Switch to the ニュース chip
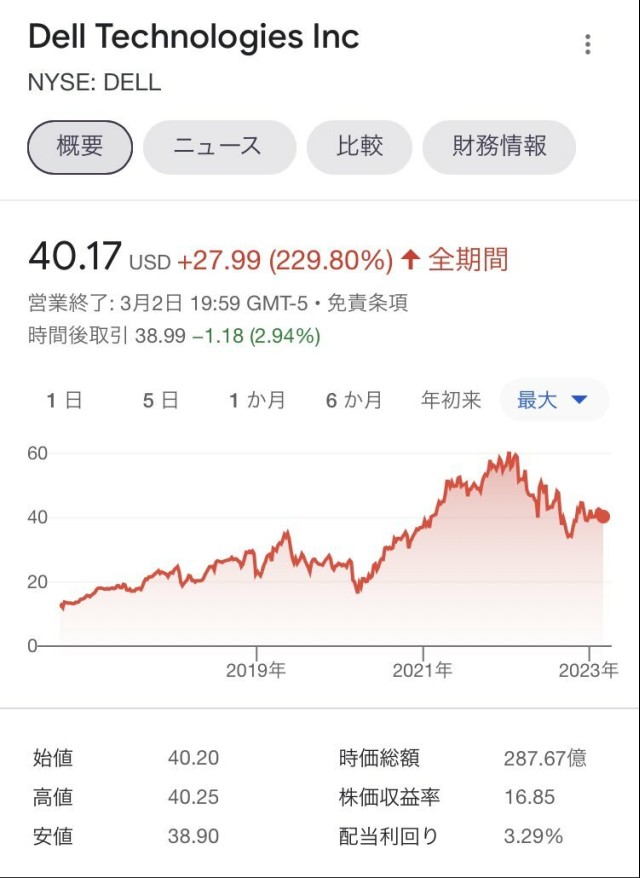 219,147
